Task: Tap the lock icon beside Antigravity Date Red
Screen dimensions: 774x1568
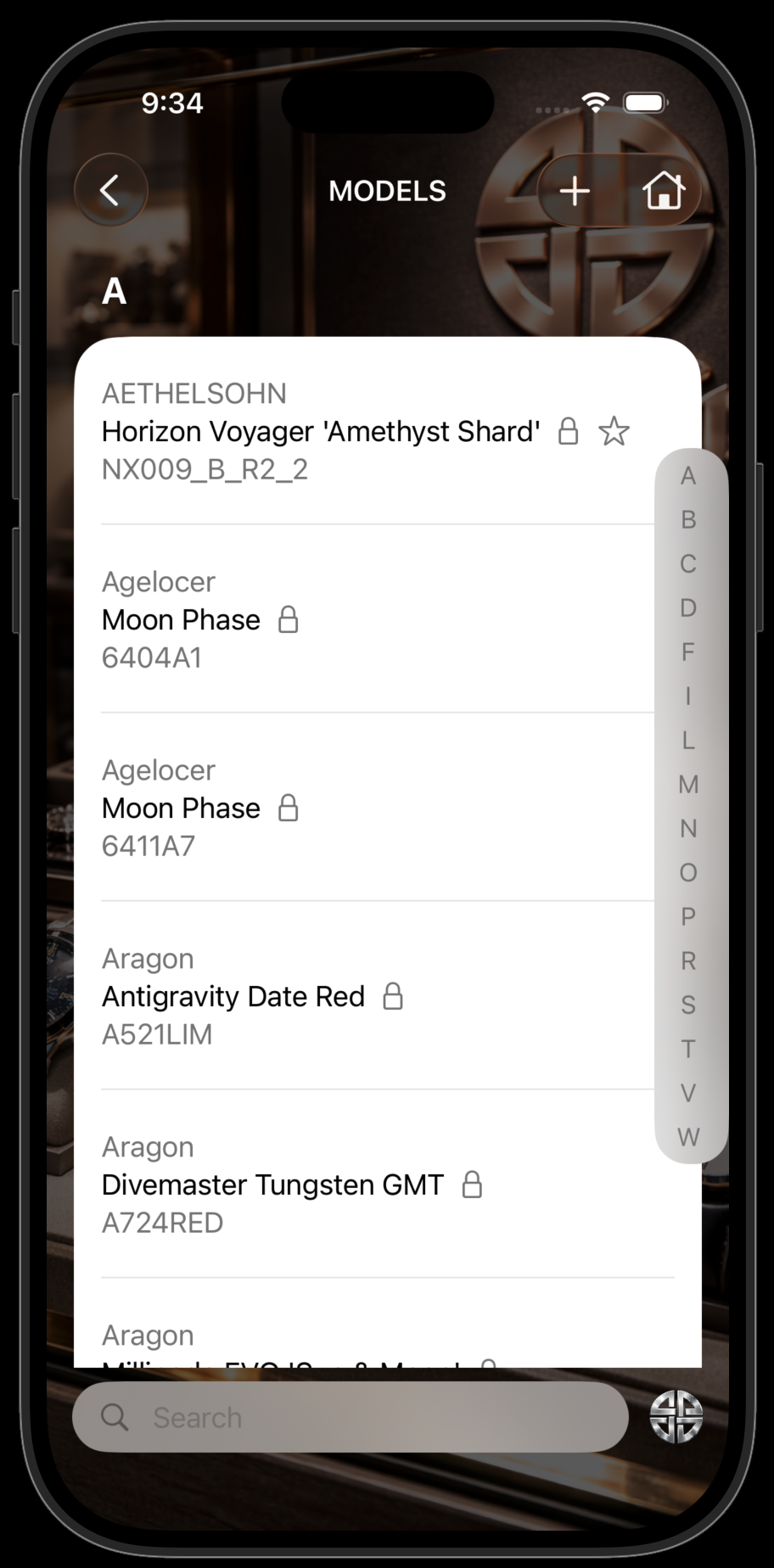Action: pos(393,996)
